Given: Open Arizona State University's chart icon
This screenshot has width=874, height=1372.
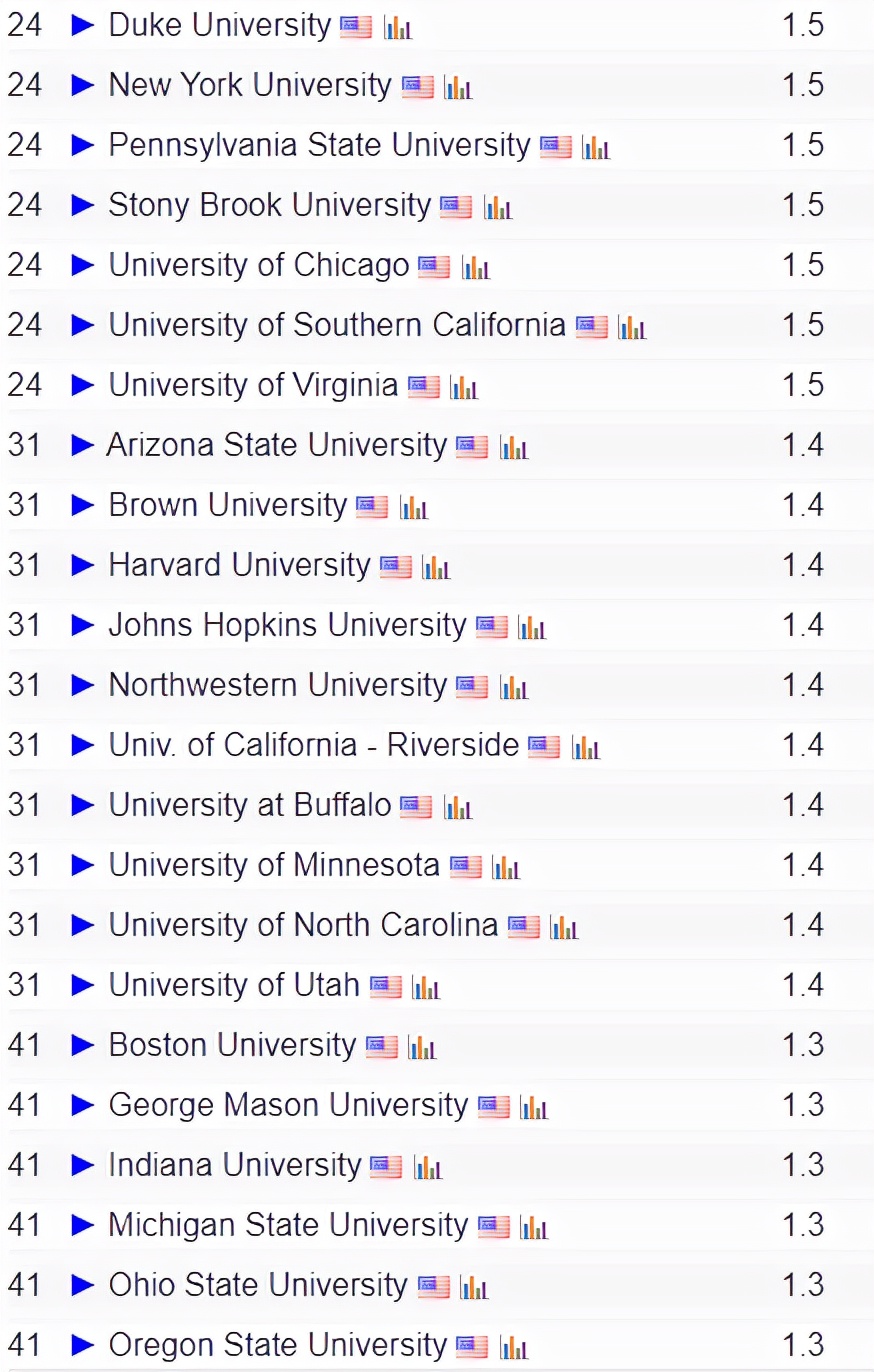Looking at the screenshot, I should (513, 448).
